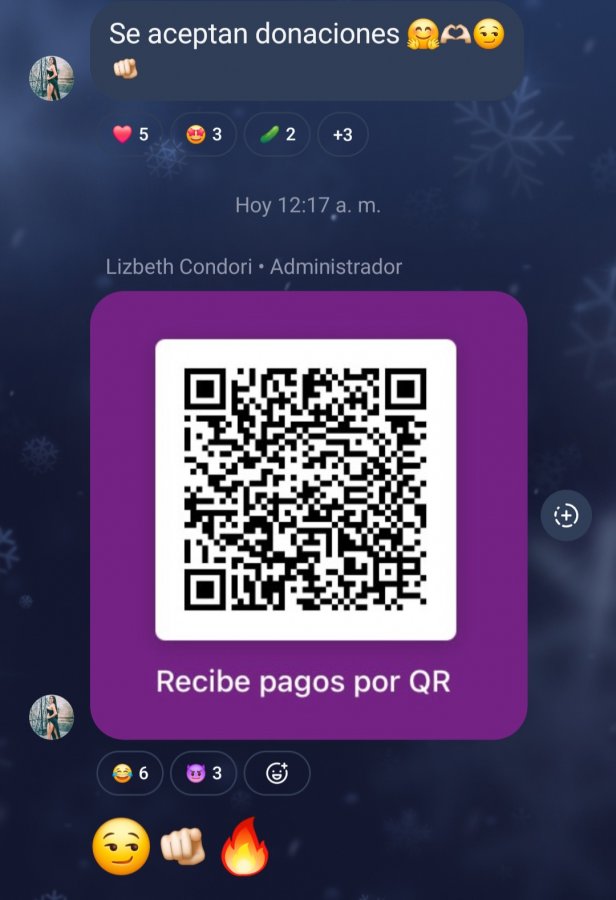Viewport: 616px width, 900px height.
Task: Tap the circular plus icon beside QR image
Action: (x=566, y=516)
